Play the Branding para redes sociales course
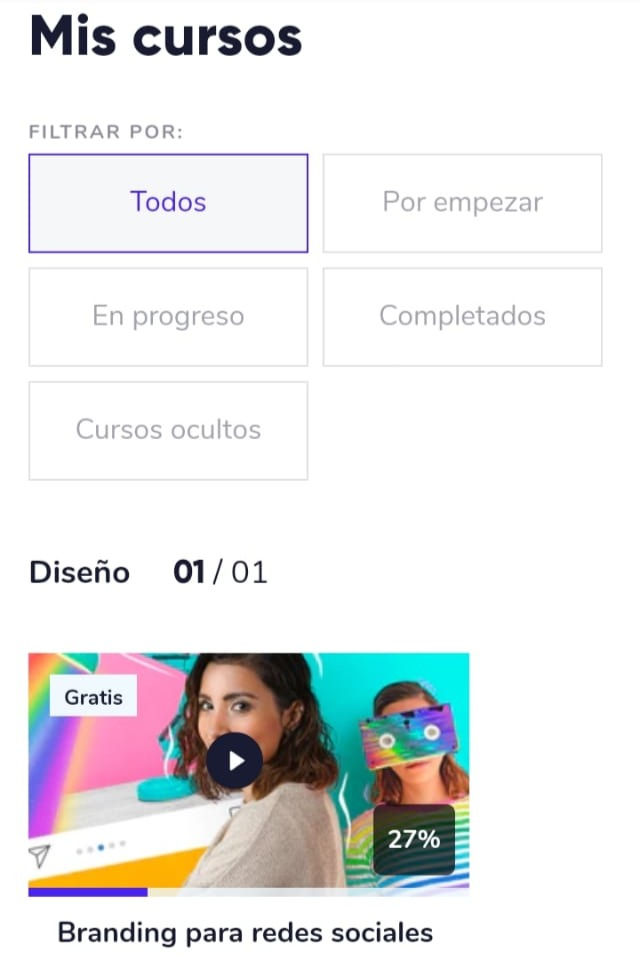Viewport: 640px width, 962px height. tap(235, 760)
